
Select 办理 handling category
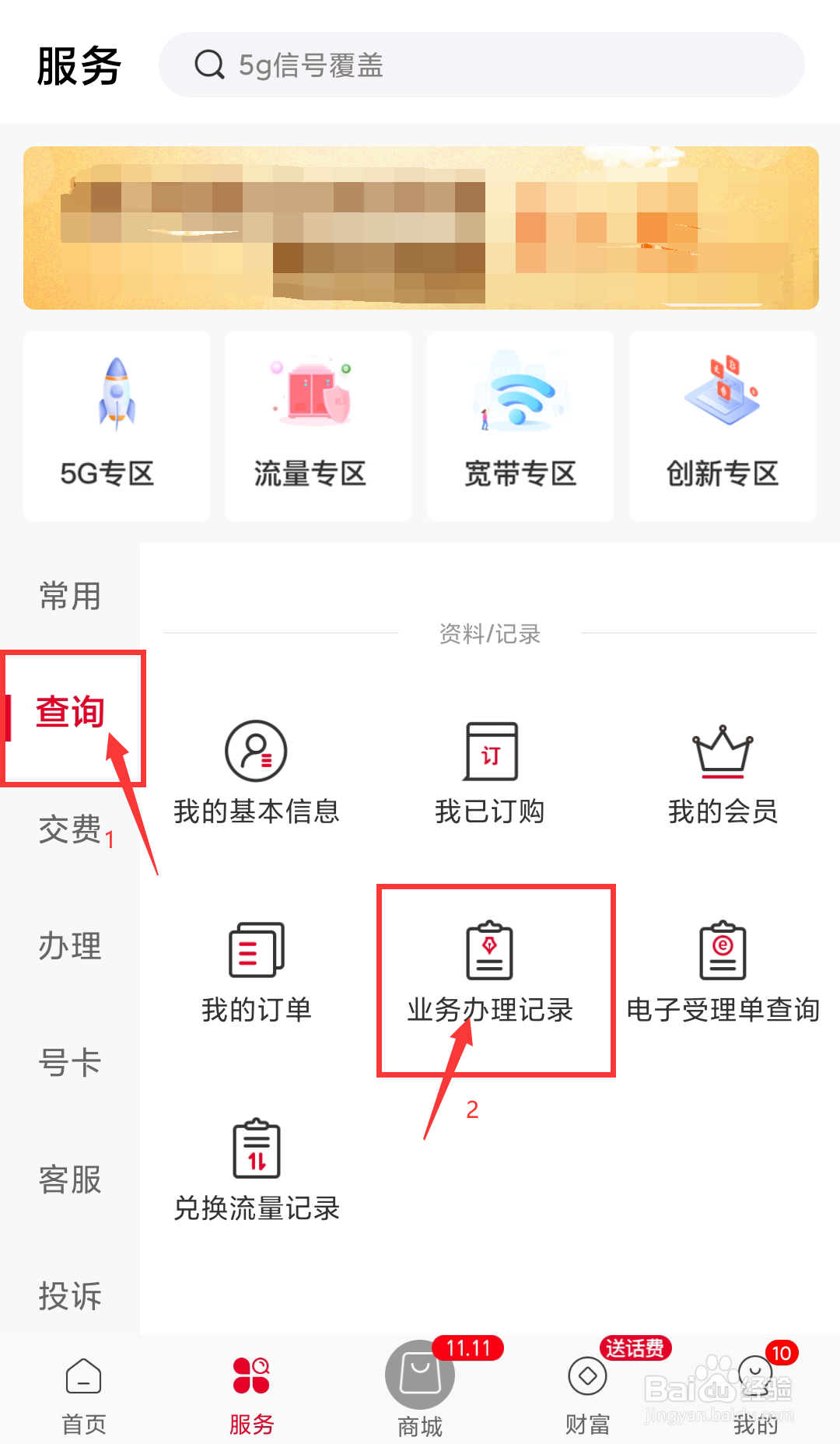70,945
